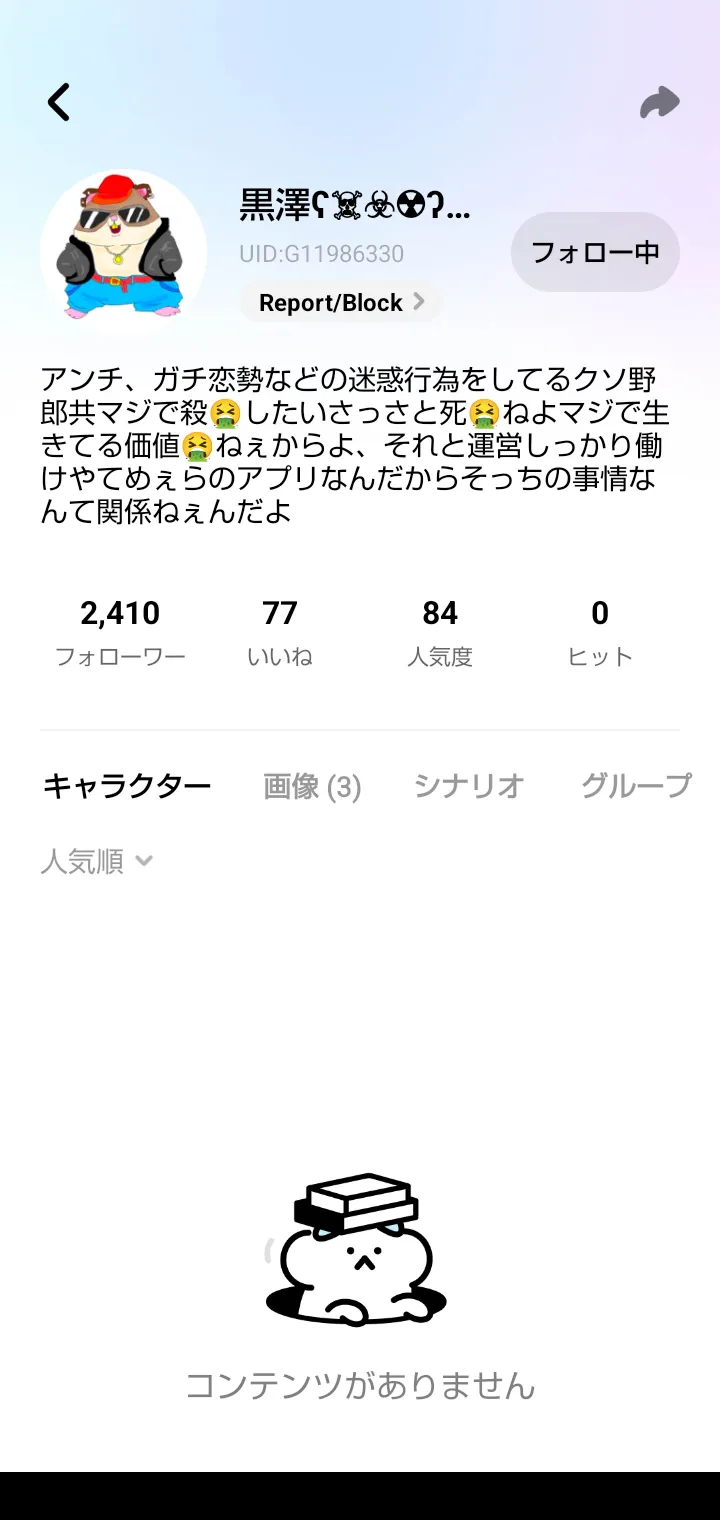Open Report/Block options
Viewport: 720px width, 1520px height.
click(x=341, y=303)
